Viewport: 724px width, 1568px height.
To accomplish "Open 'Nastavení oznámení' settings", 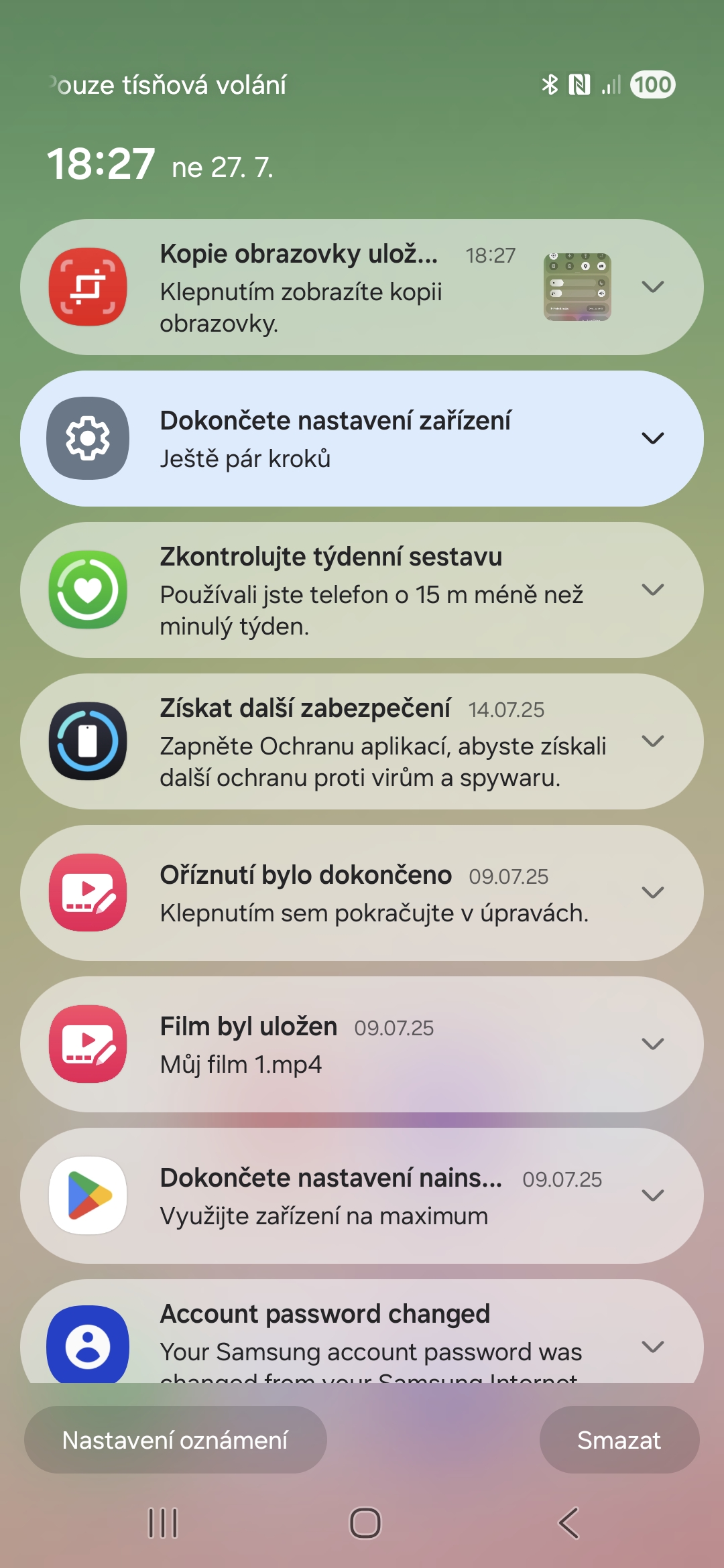I will tap(176, 1439).
